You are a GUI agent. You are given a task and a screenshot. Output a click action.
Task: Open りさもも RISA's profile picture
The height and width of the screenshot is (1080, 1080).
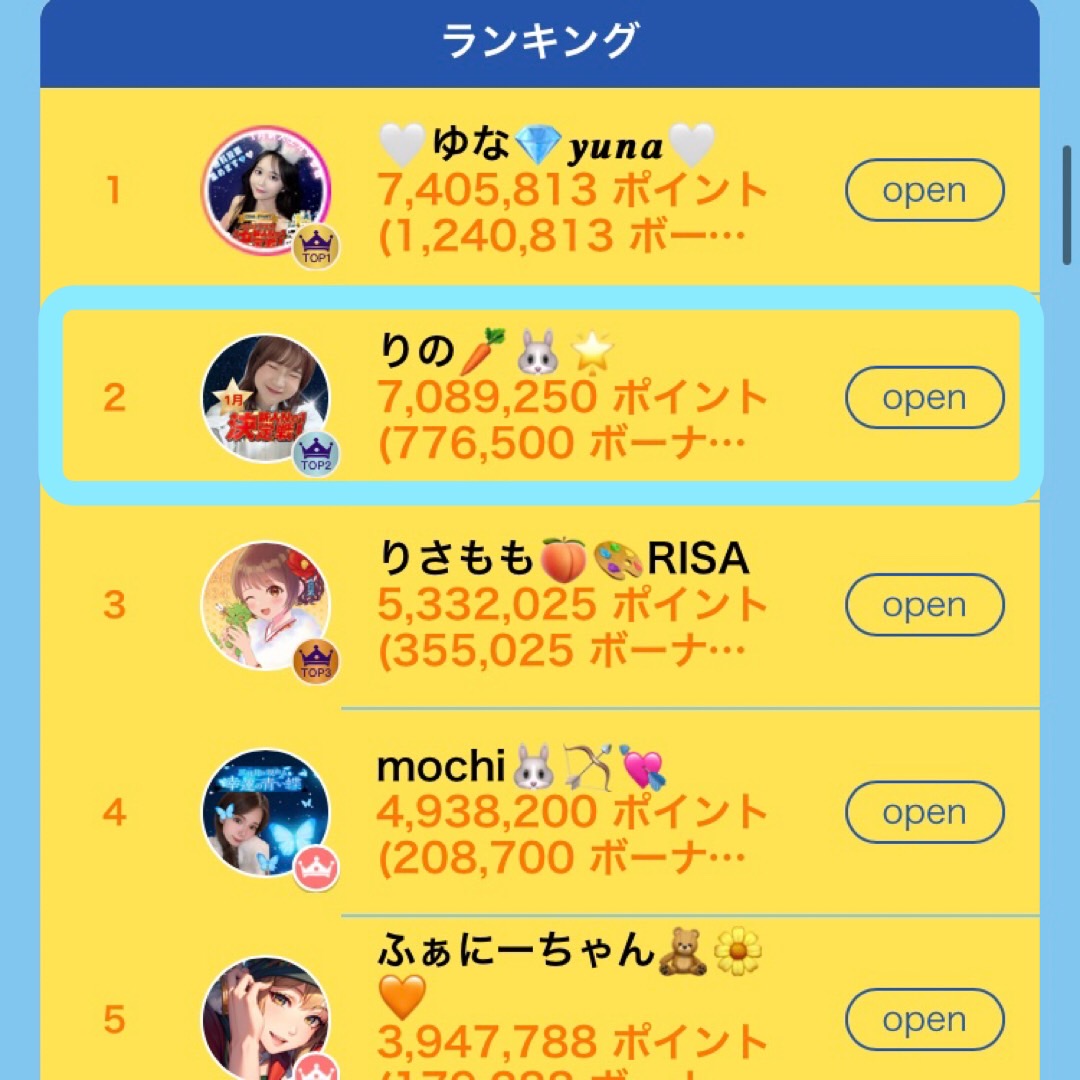click(x=266, y=605)
